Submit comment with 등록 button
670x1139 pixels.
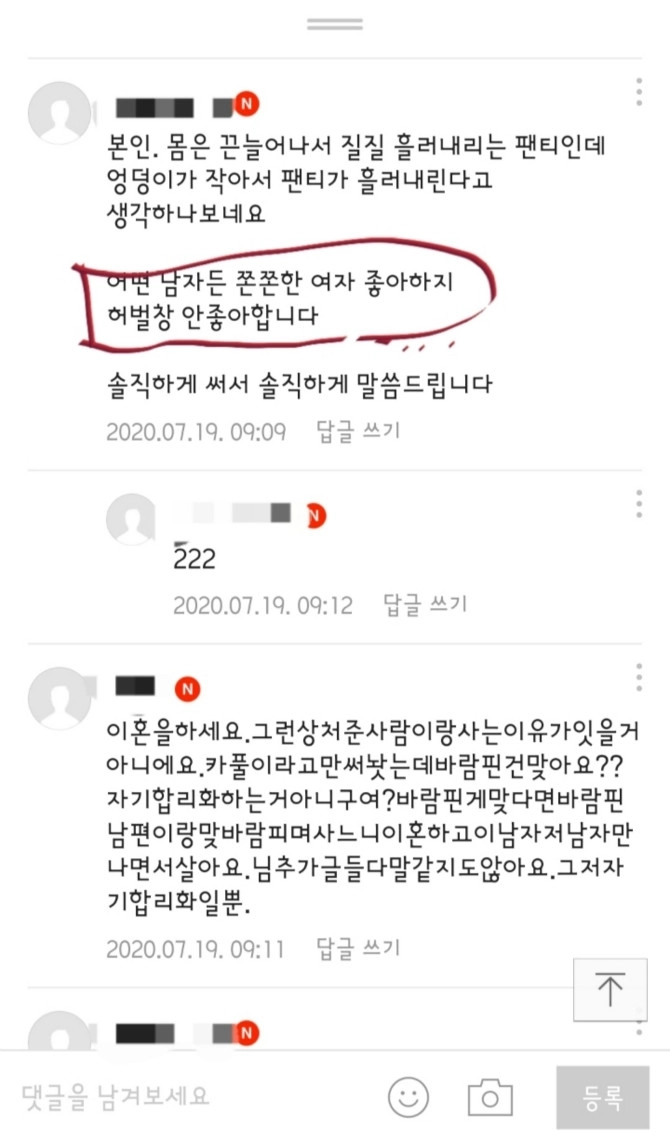(603, 1097)
